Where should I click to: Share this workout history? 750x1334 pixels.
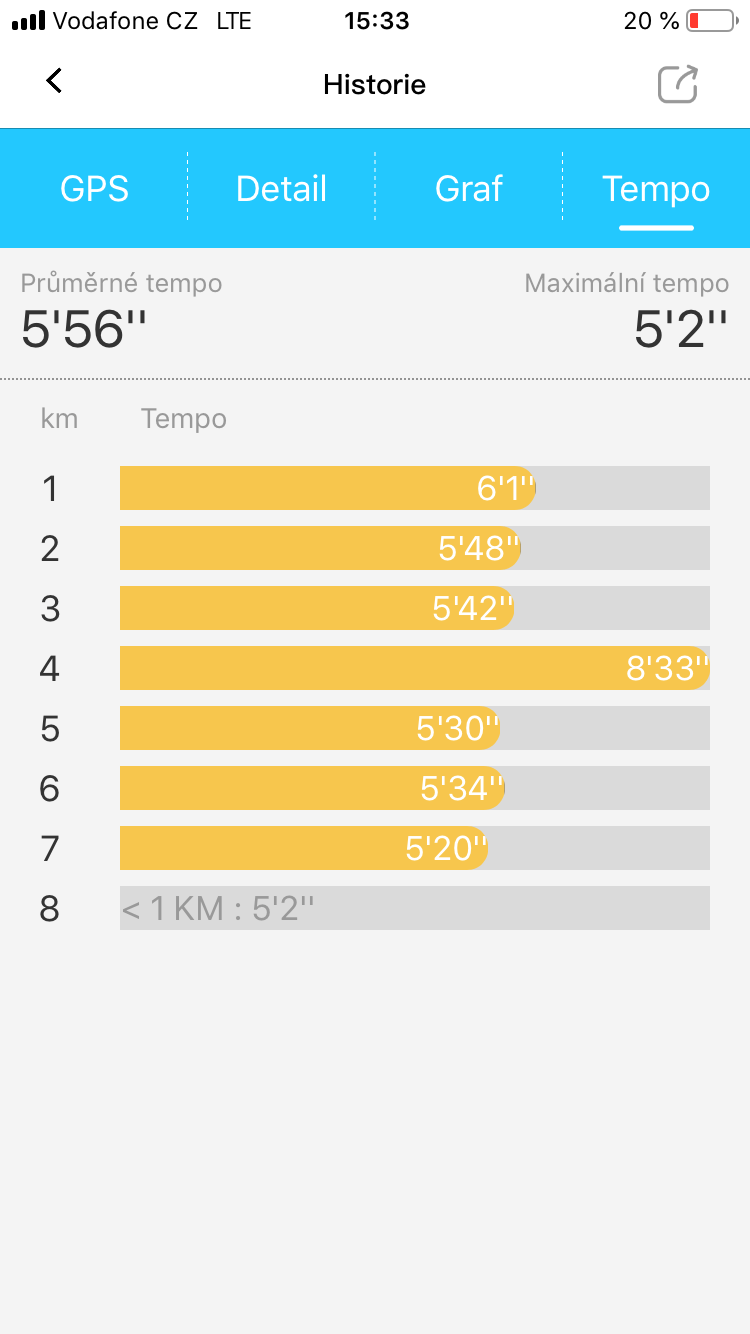[x=677, y=84]
